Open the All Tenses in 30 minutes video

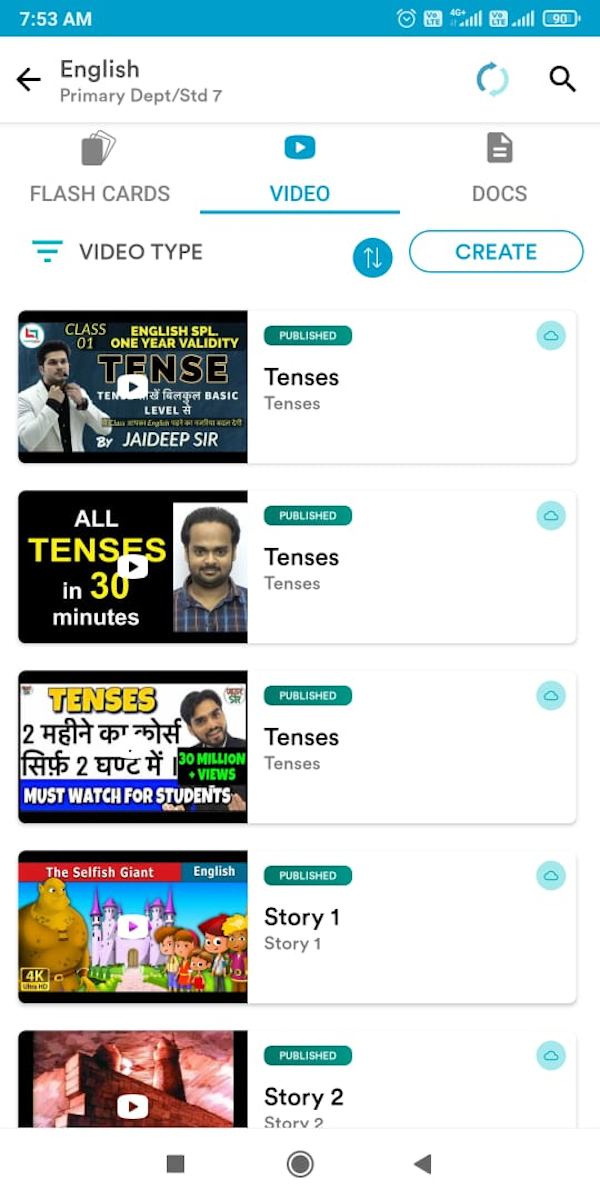pyautogui.click(x=132, y=566)
